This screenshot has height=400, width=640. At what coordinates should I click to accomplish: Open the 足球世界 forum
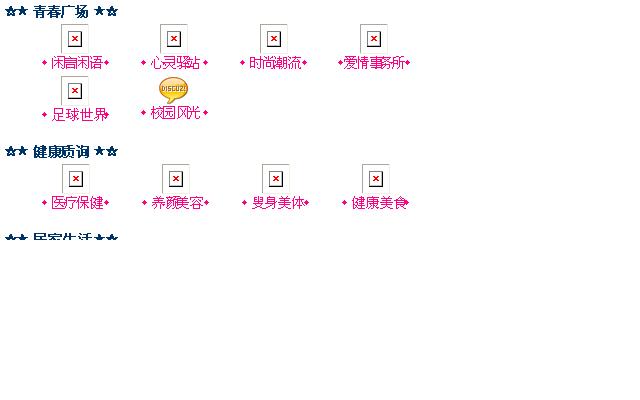(x=75, y=114)
